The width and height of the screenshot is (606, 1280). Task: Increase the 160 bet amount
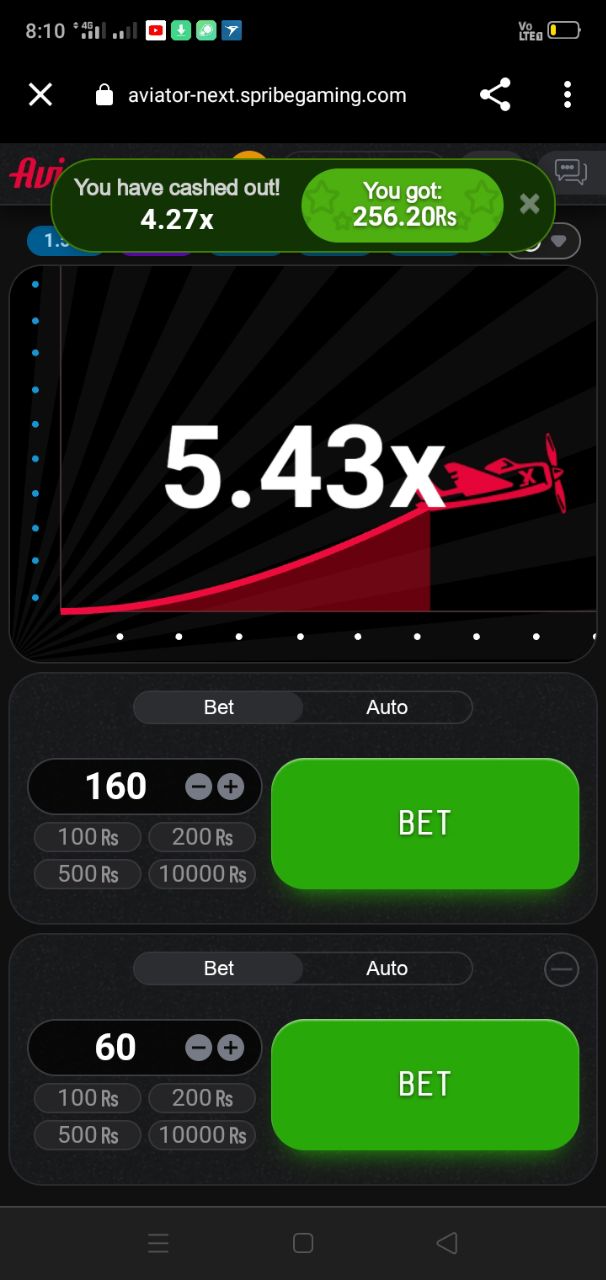(x=231, y=787)
